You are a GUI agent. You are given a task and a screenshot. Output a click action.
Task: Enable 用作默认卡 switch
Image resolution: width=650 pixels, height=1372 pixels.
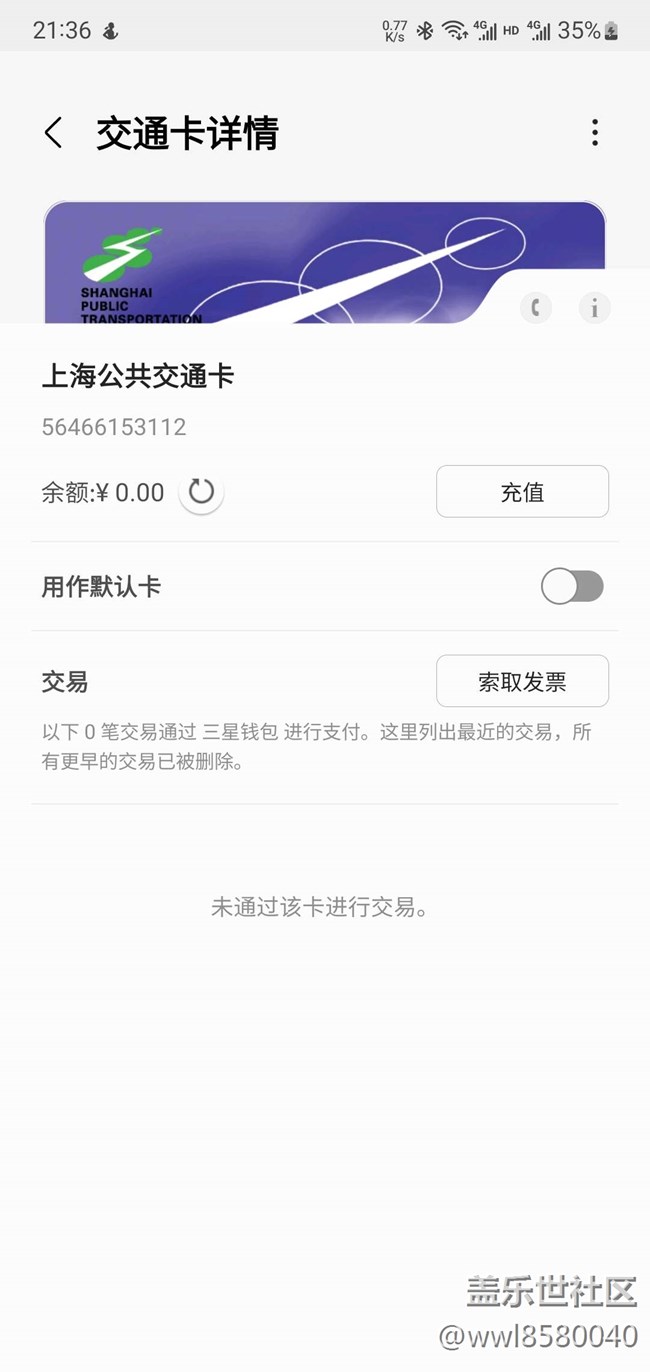click(572, 587)
